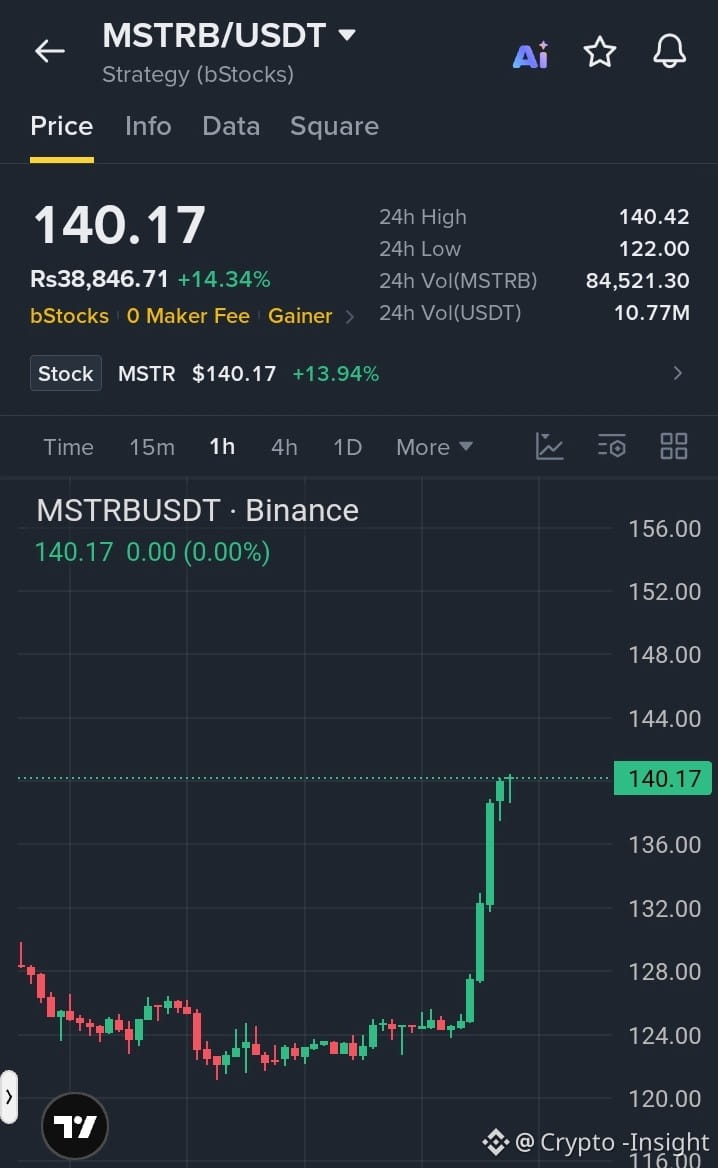The height and width of the screenshot is (1168, 718).
Task: Switch to the Info tab
Action: point(148,126)
